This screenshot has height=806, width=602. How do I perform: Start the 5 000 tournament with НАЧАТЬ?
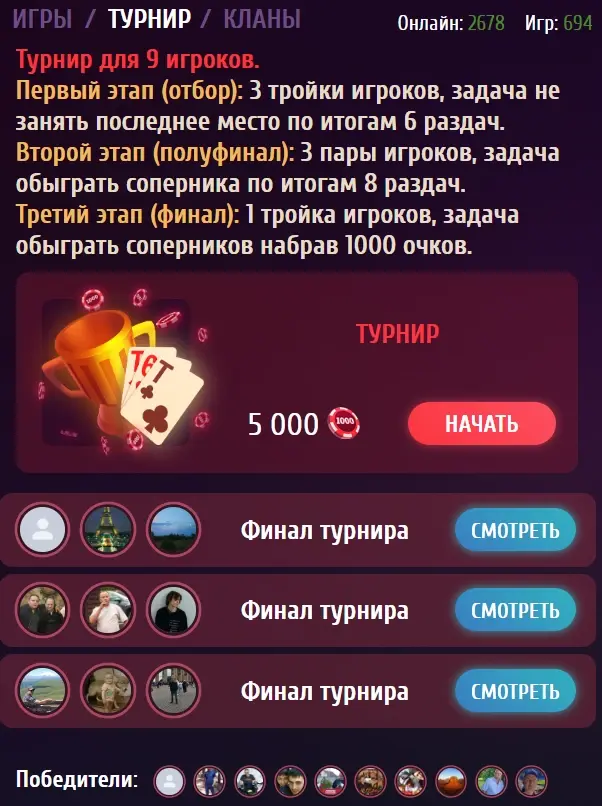(481, 423)
